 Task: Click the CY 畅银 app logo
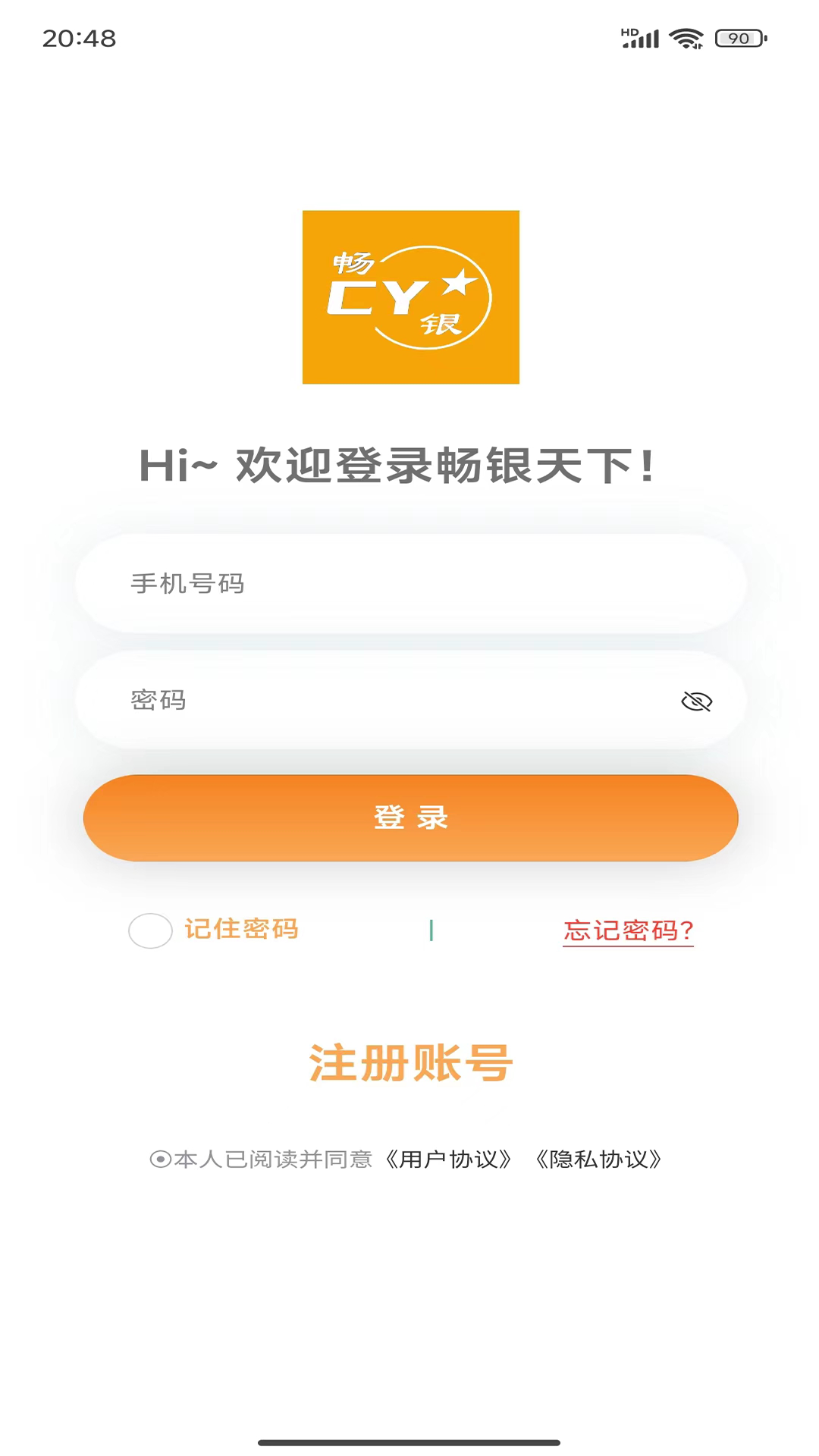tap(409, 296)
